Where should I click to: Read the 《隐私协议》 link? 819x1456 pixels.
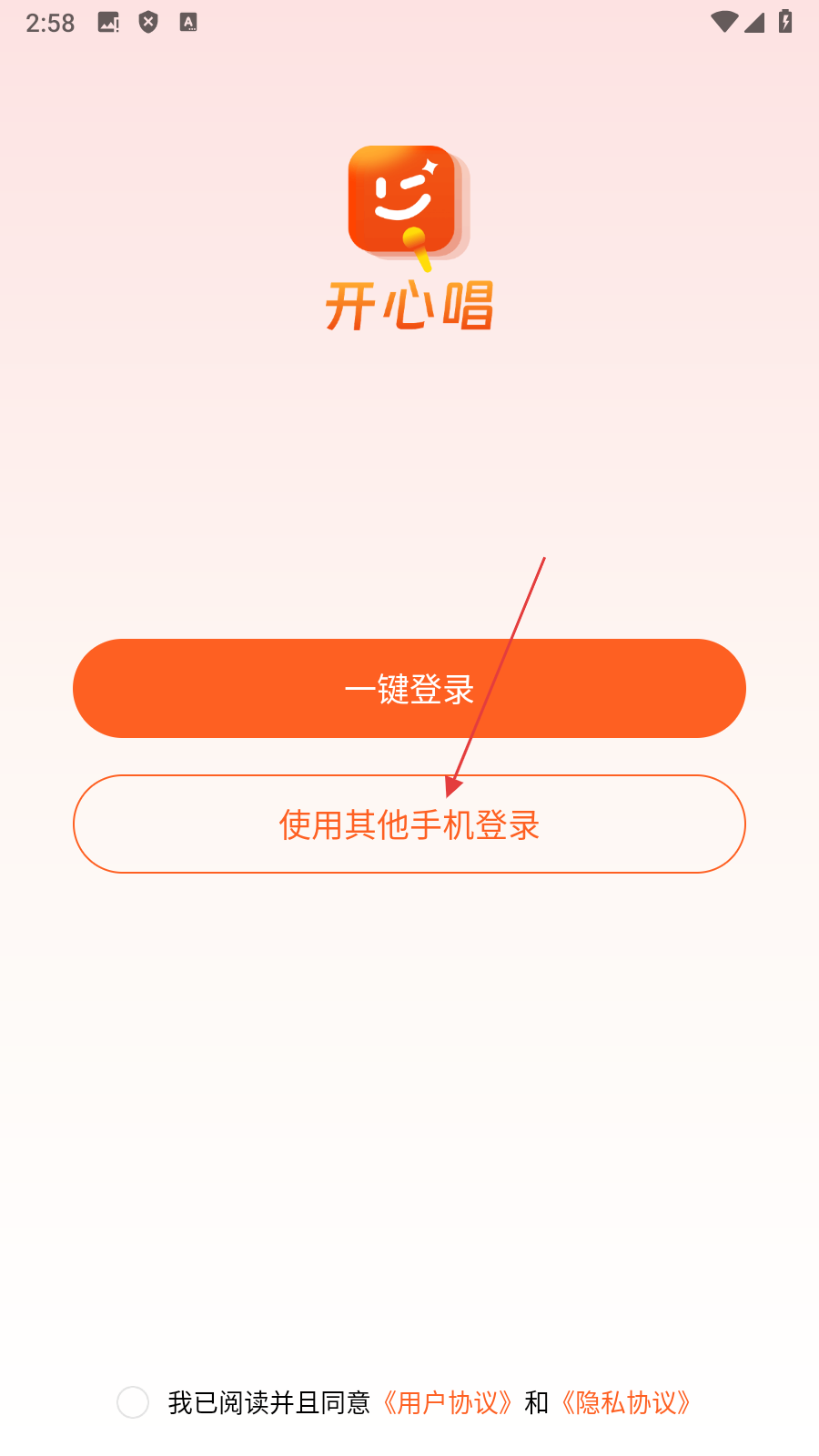625,1402
